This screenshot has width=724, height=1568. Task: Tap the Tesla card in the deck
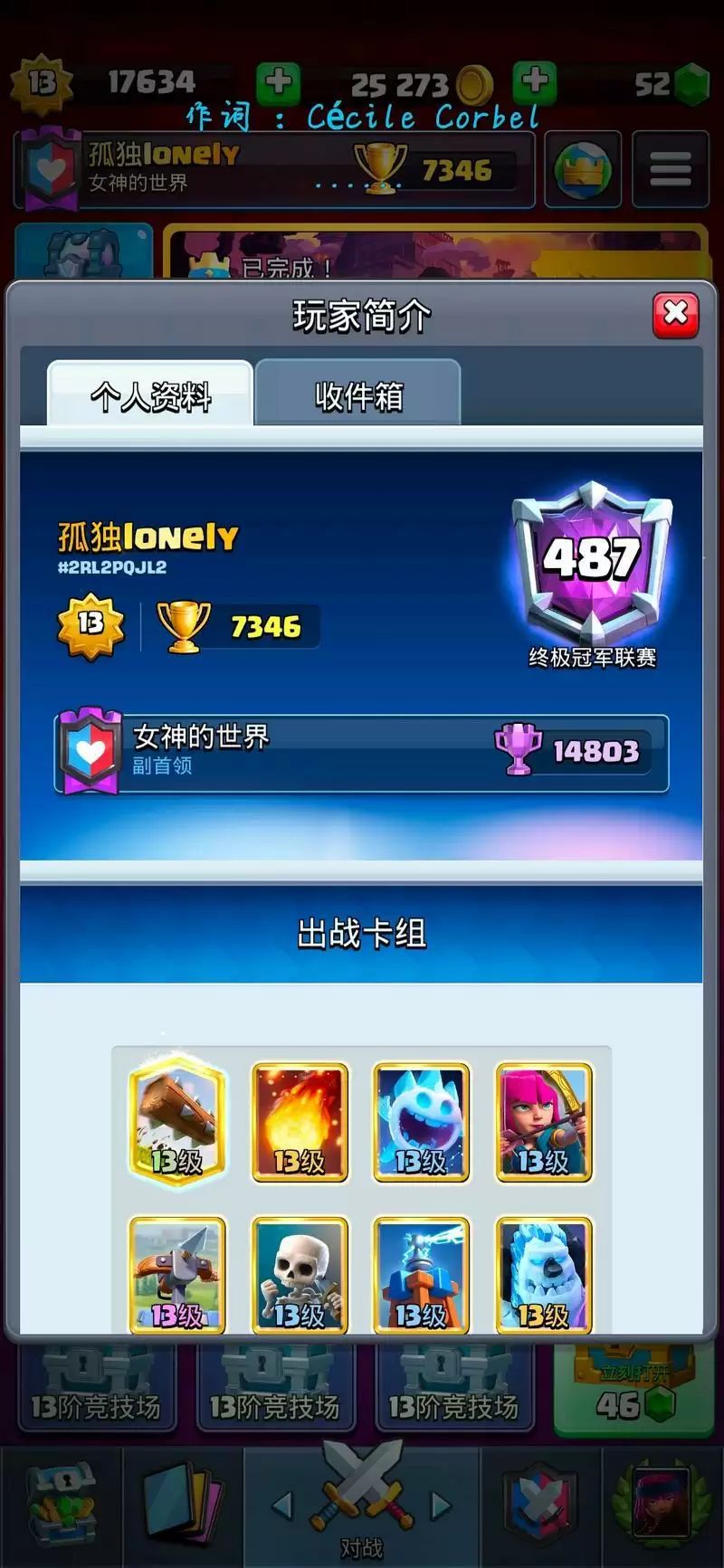pyautogui.click(x=421, y=1274)
